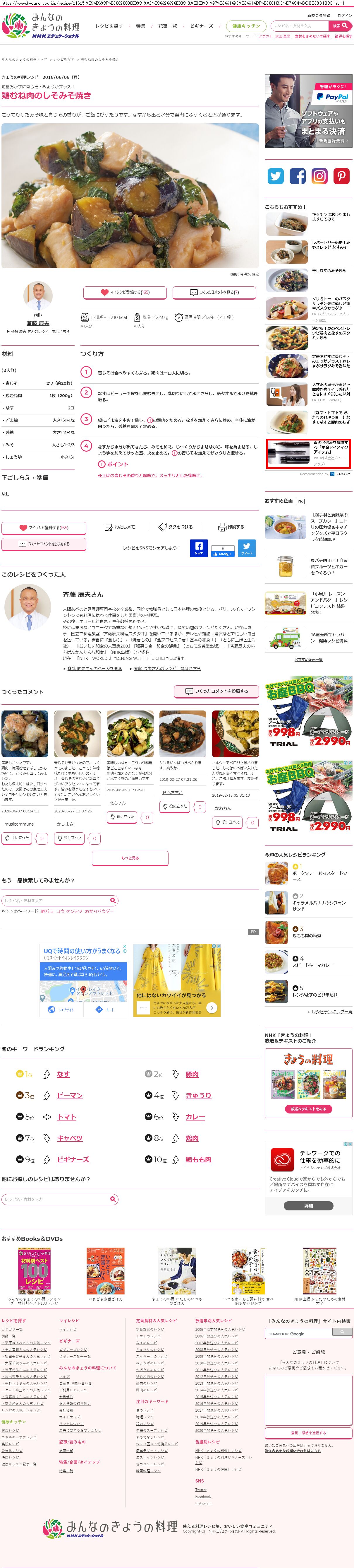The image size is (354, 1568).
Task: Open なす in the keyword ranking
Action: tap(63, 1074)
